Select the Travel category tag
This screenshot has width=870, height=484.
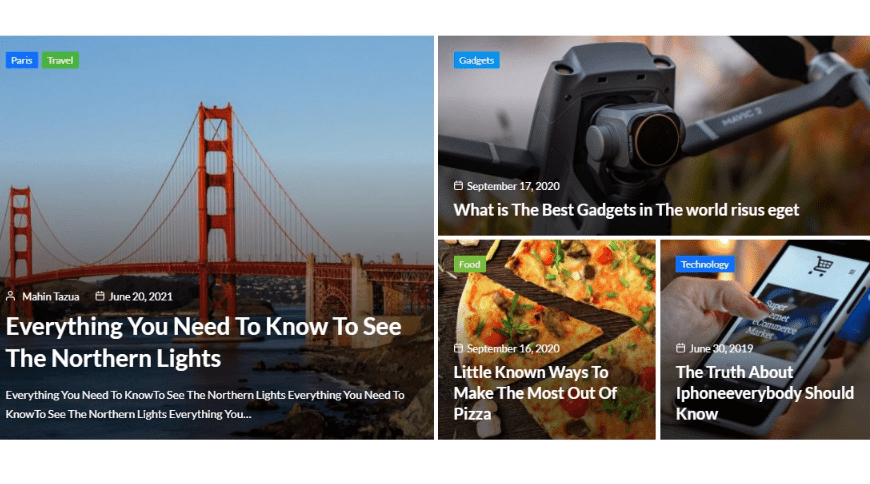(x=60, y=60)
